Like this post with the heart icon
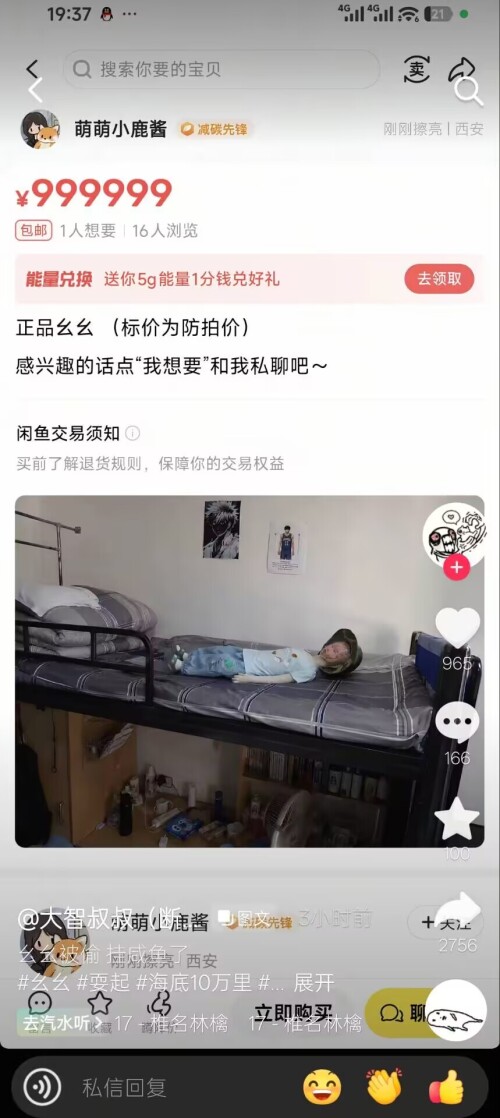This screenshot has height=1118, width=500. [457, 627]
